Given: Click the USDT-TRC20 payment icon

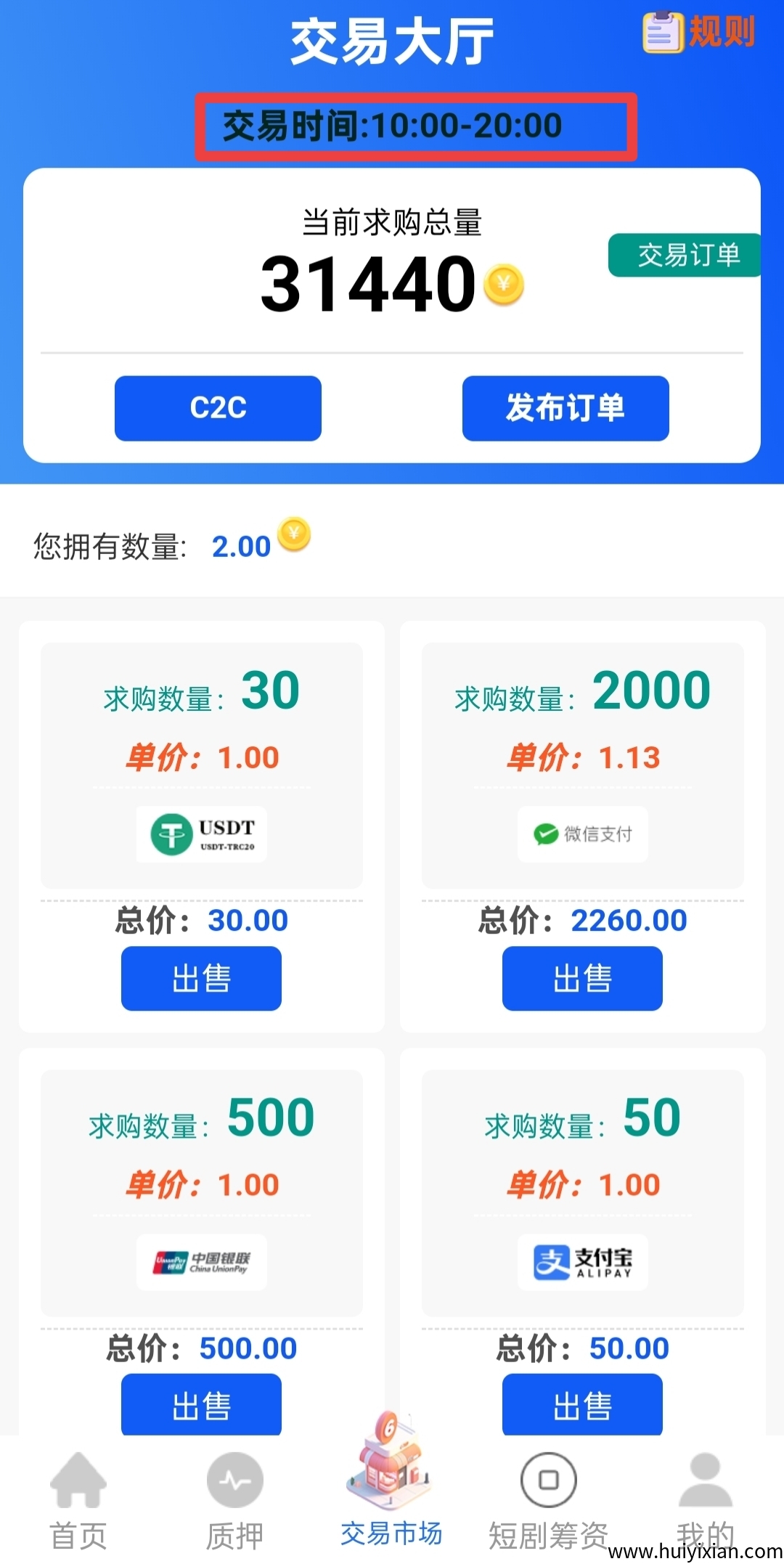Looking at the screenshot, I should [x=201, y=834].
